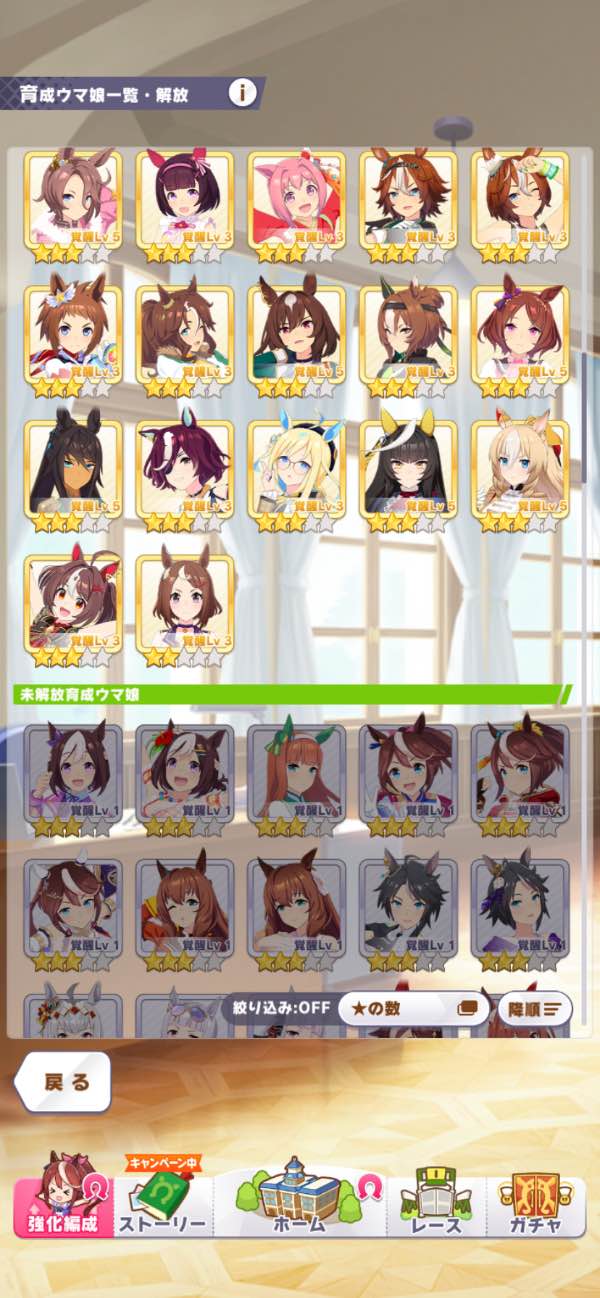Open the info icon beside the page title
Screen dimensions: 600x1298
(x=242, y=93)
